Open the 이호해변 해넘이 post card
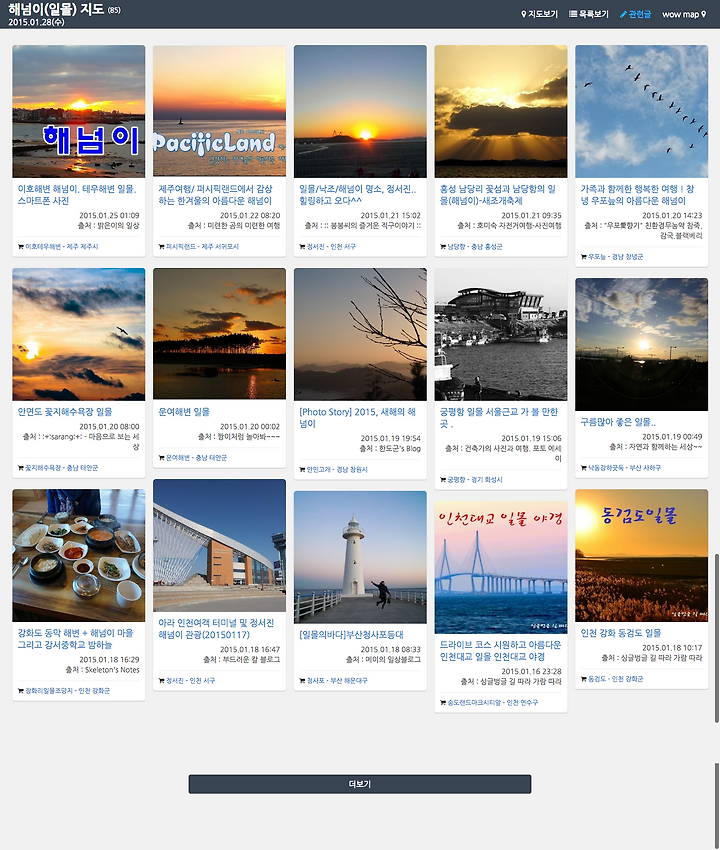 point(78,193)
